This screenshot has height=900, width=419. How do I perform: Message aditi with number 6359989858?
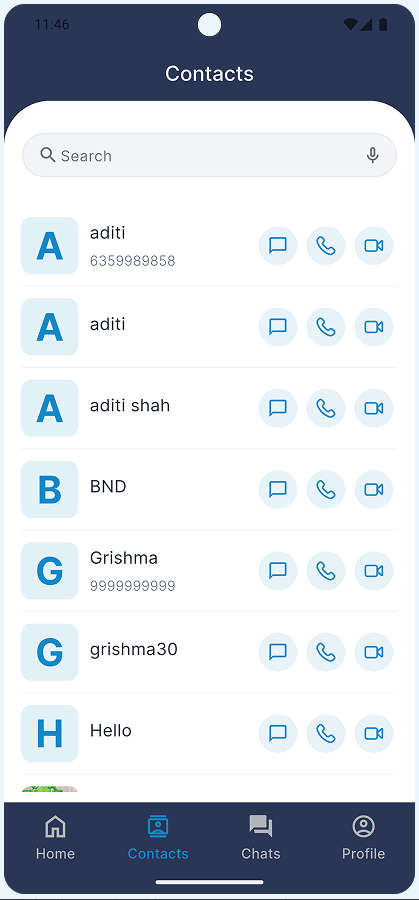(278, 246)
